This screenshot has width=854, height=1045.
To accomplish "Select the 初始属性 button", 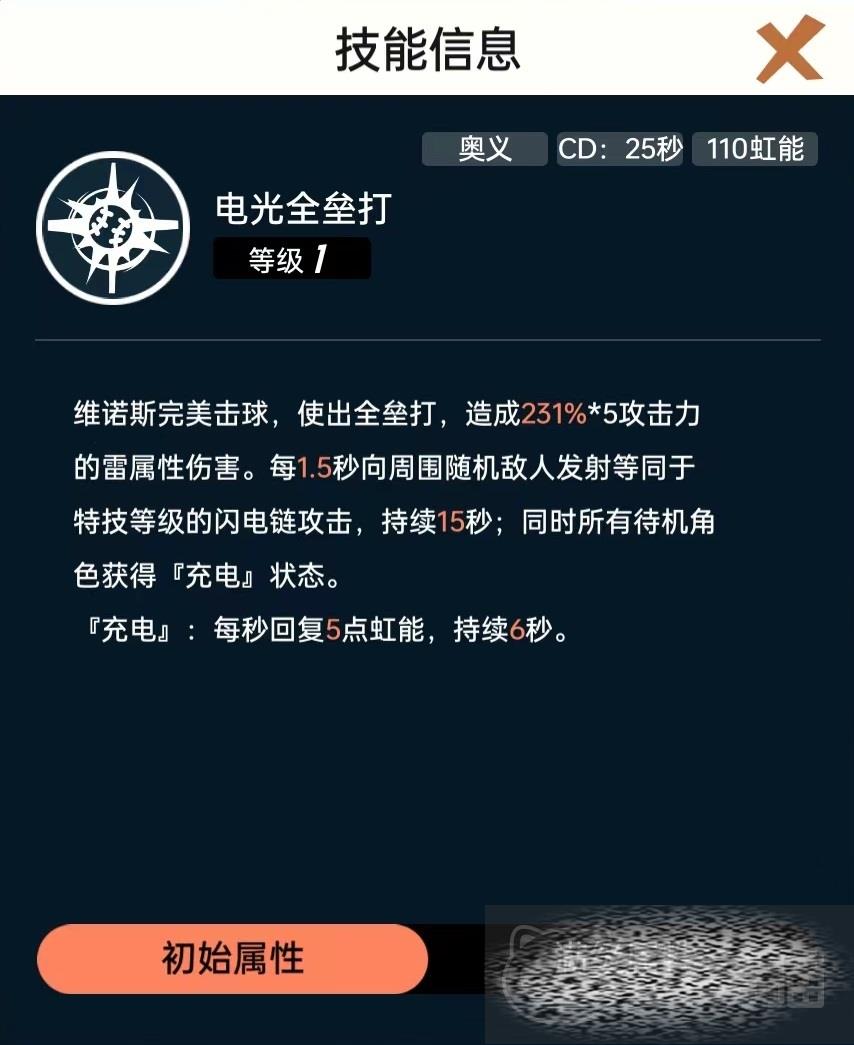I will point(232,958).
